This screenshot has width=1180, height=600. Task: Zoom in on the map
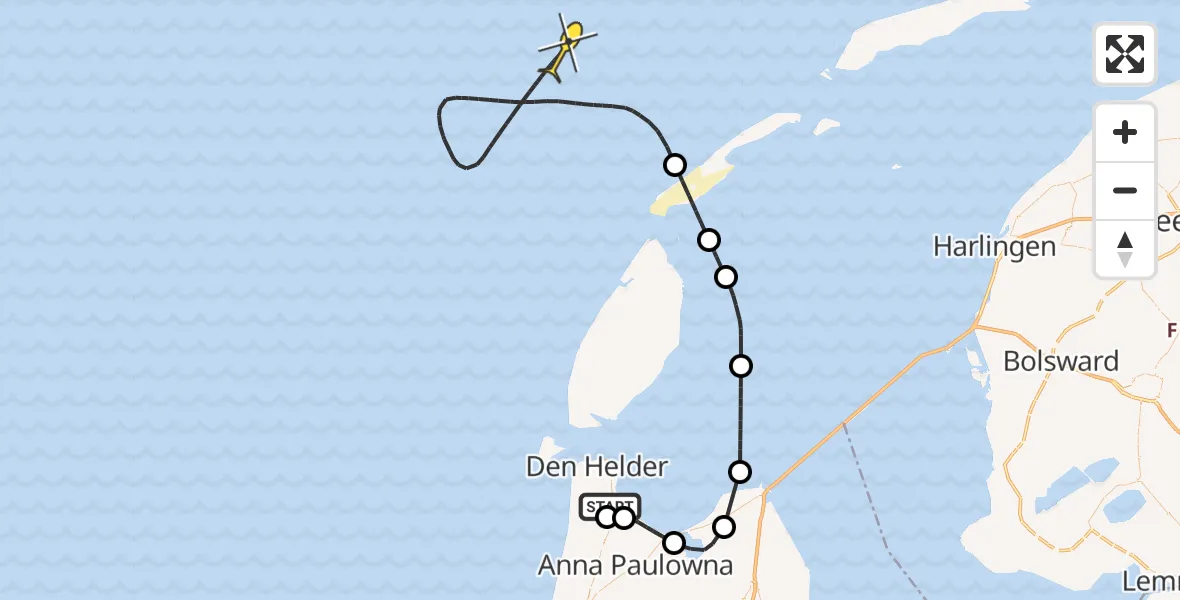click(x=1125, y=133)
